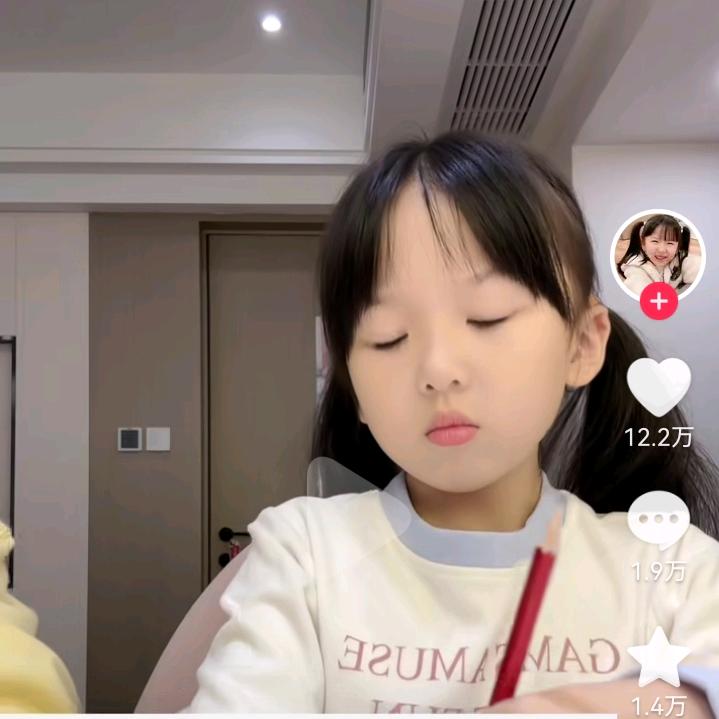
Task: Open the comments bubble
Action: coord(658,520)
